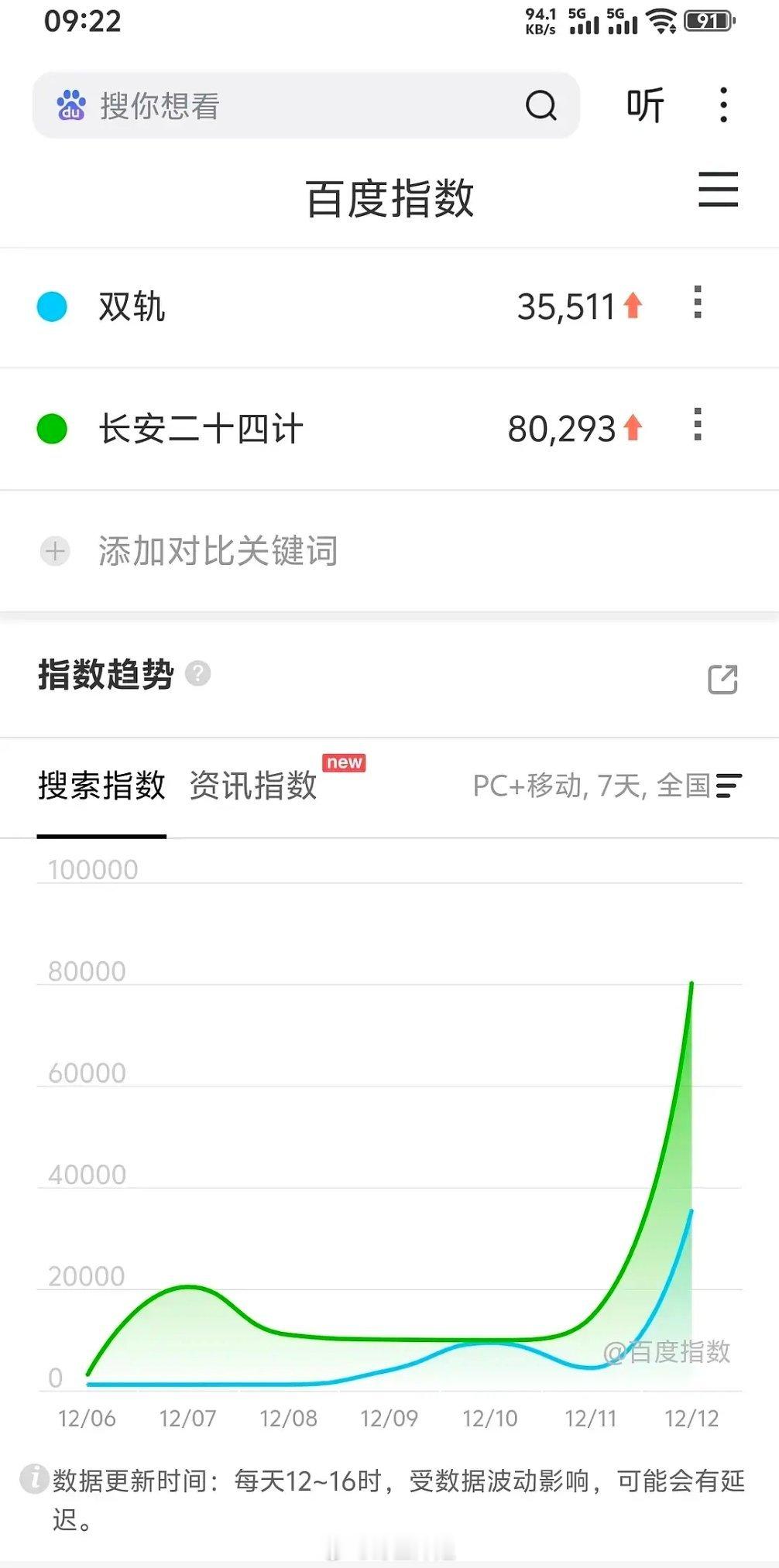This screenshot has height=1568, width=779.
Task: Click the magnifier search icon
Action: (541, 104)
